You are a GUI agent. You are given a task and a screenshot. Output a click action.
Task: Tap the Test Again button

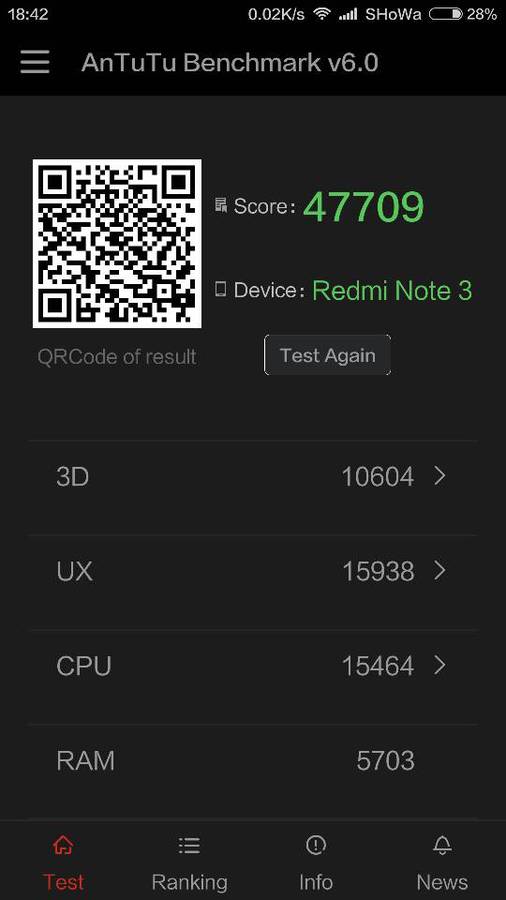[328, 355]
